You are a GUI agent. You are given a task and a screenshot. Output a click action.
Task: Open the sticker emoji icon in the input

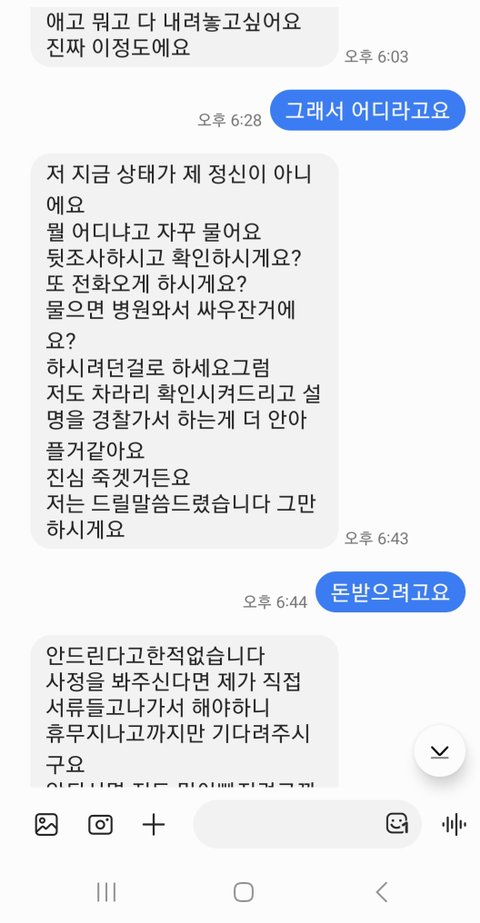coord(397,824)
